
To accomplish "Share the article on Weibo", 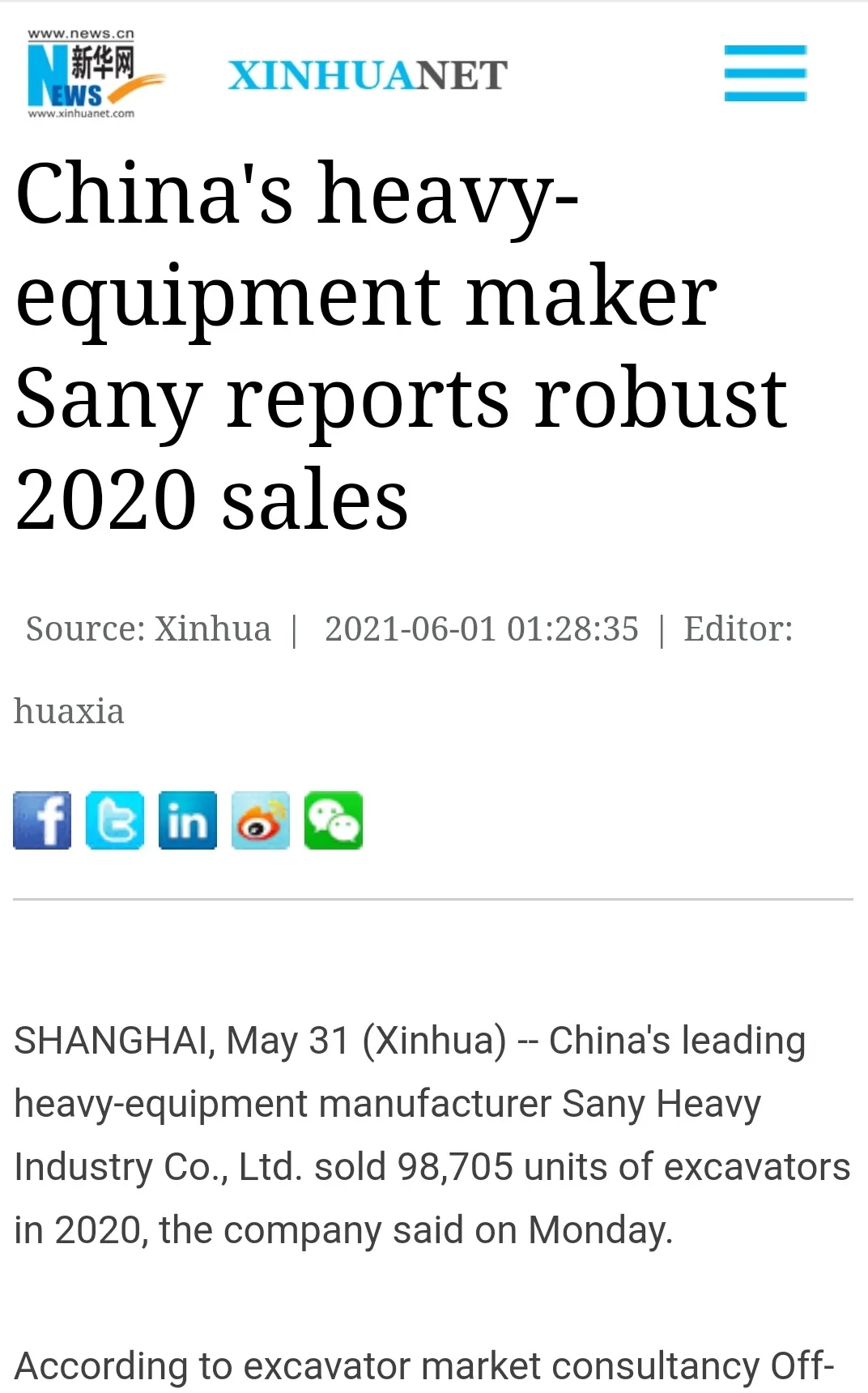I will [x=260, y=820].
